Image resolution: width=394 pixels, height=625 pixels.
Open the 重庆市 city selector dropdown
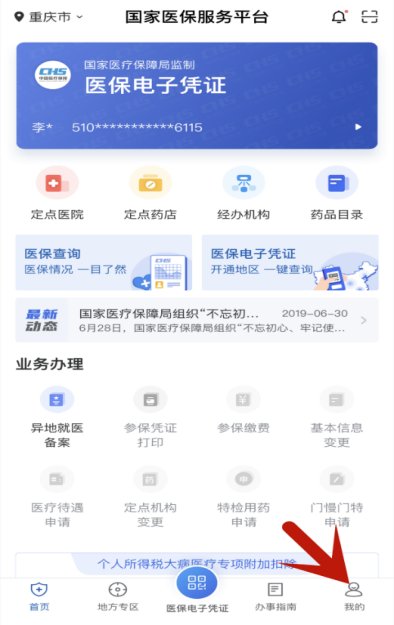tap(49, 17)
